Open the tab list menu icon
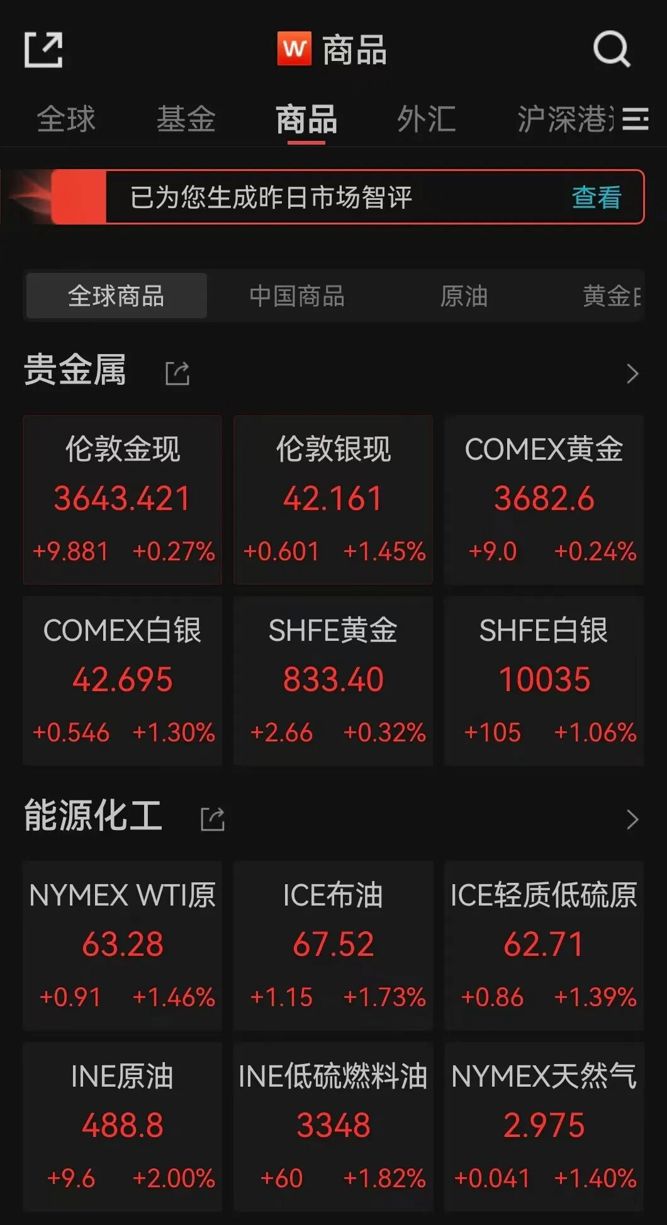 tap(635, 120)
